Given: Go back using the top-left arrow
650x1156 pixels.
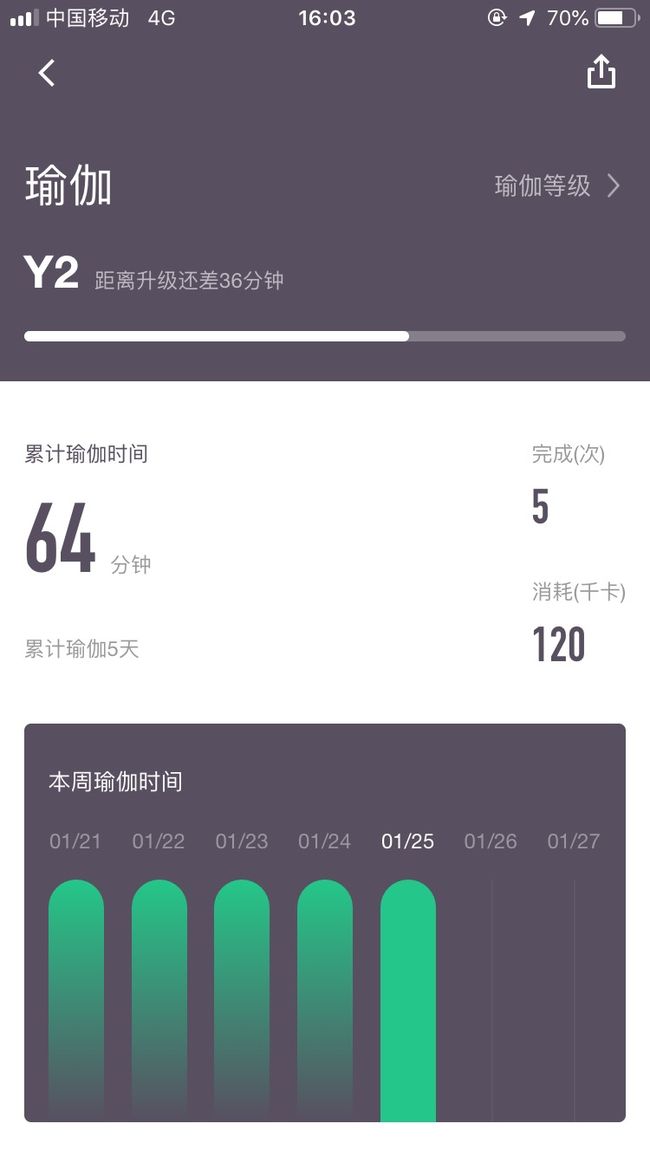Looking at the screenshot, I should coord(47,73).
